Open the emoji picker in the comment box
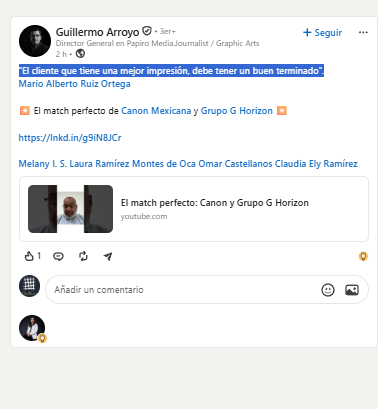Viewport: 378px width, 409px height. 328,290
